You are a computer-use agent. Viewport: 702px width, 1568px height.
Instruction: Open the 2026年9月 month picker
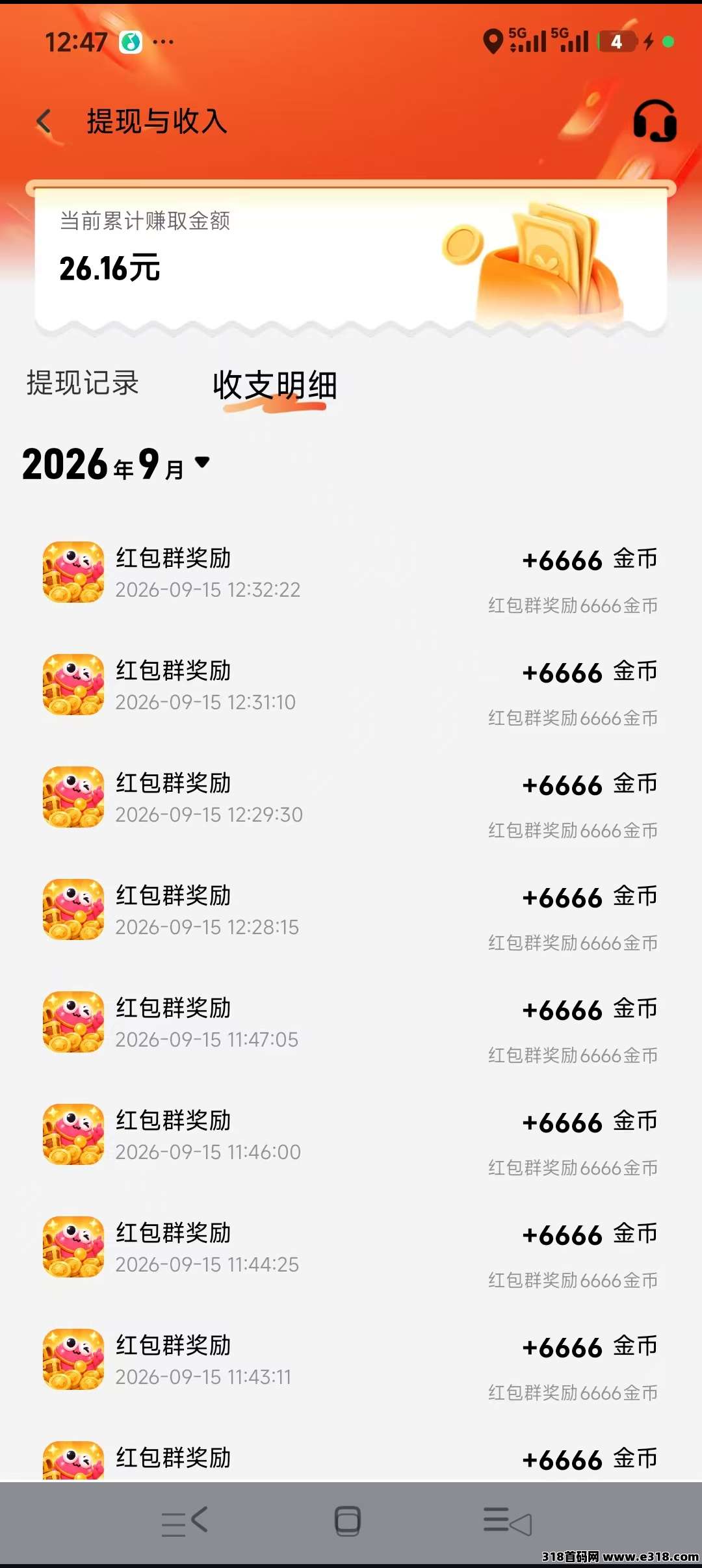pos(116,464)
